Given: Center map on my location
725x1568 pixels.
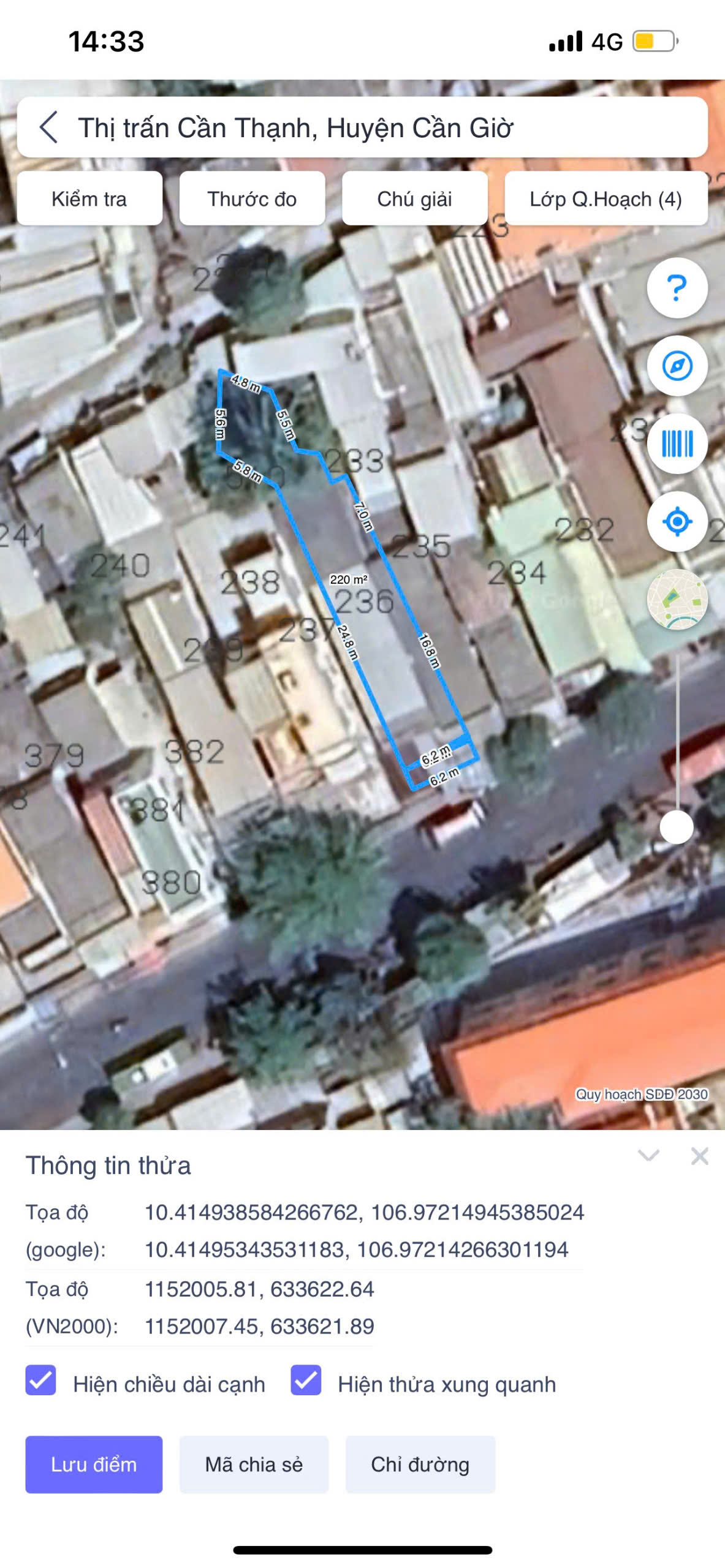Looking at the screenshot, I should (x=677, y=522).
